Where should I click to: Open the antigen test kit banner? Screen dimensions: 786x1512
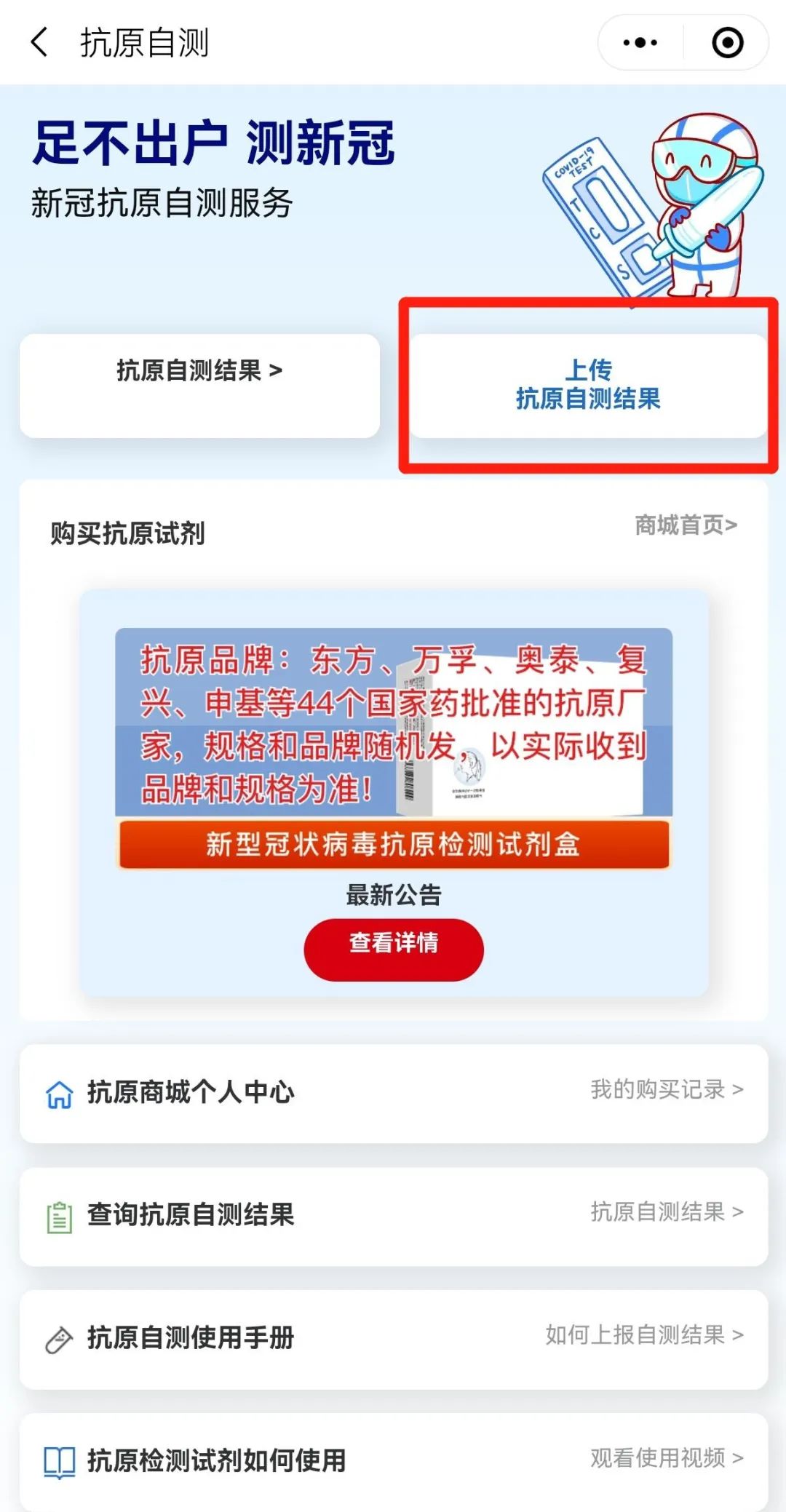(x=394, y=748)
